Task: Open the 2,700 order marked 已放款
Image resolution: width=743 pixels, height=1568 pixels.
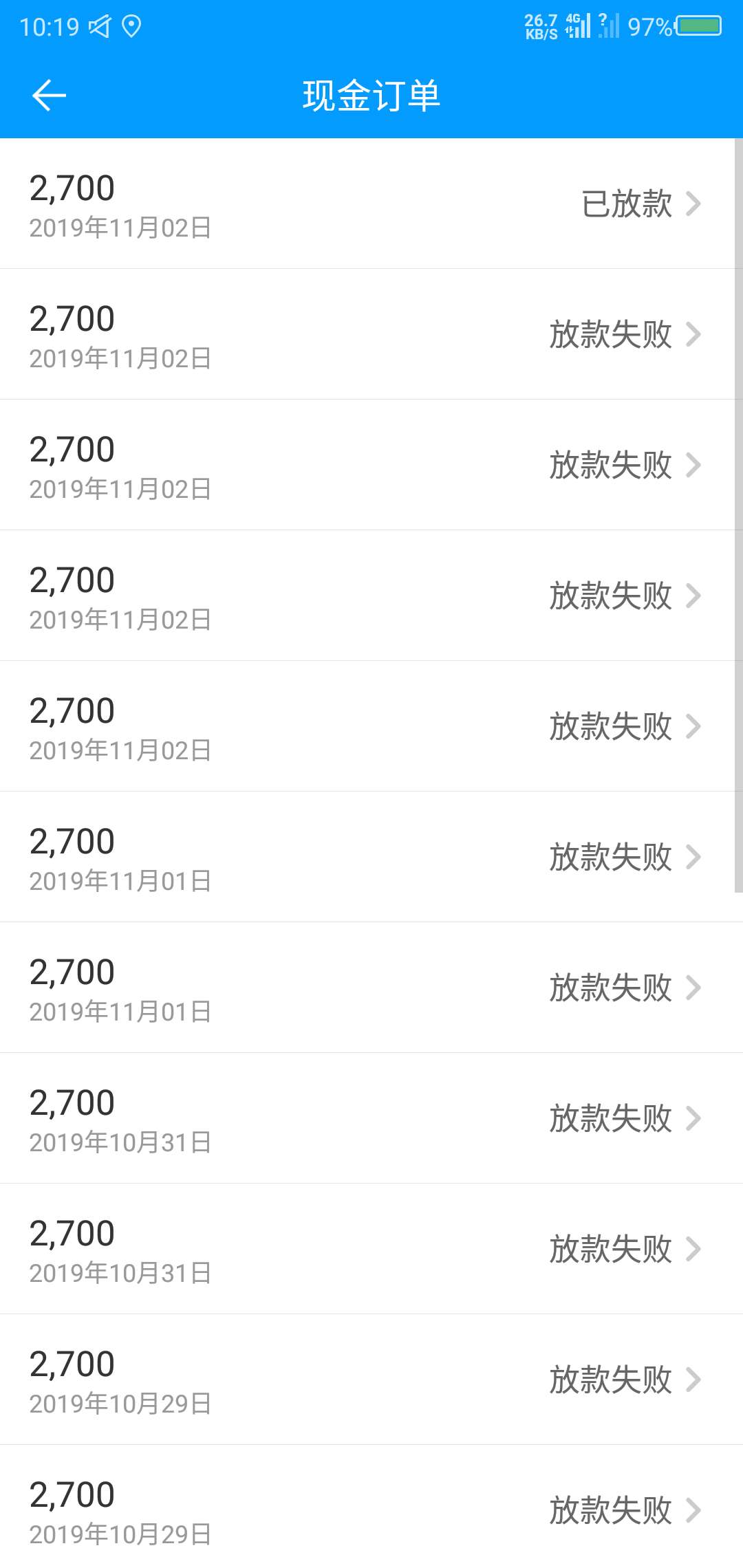Action: coord(371,204)
